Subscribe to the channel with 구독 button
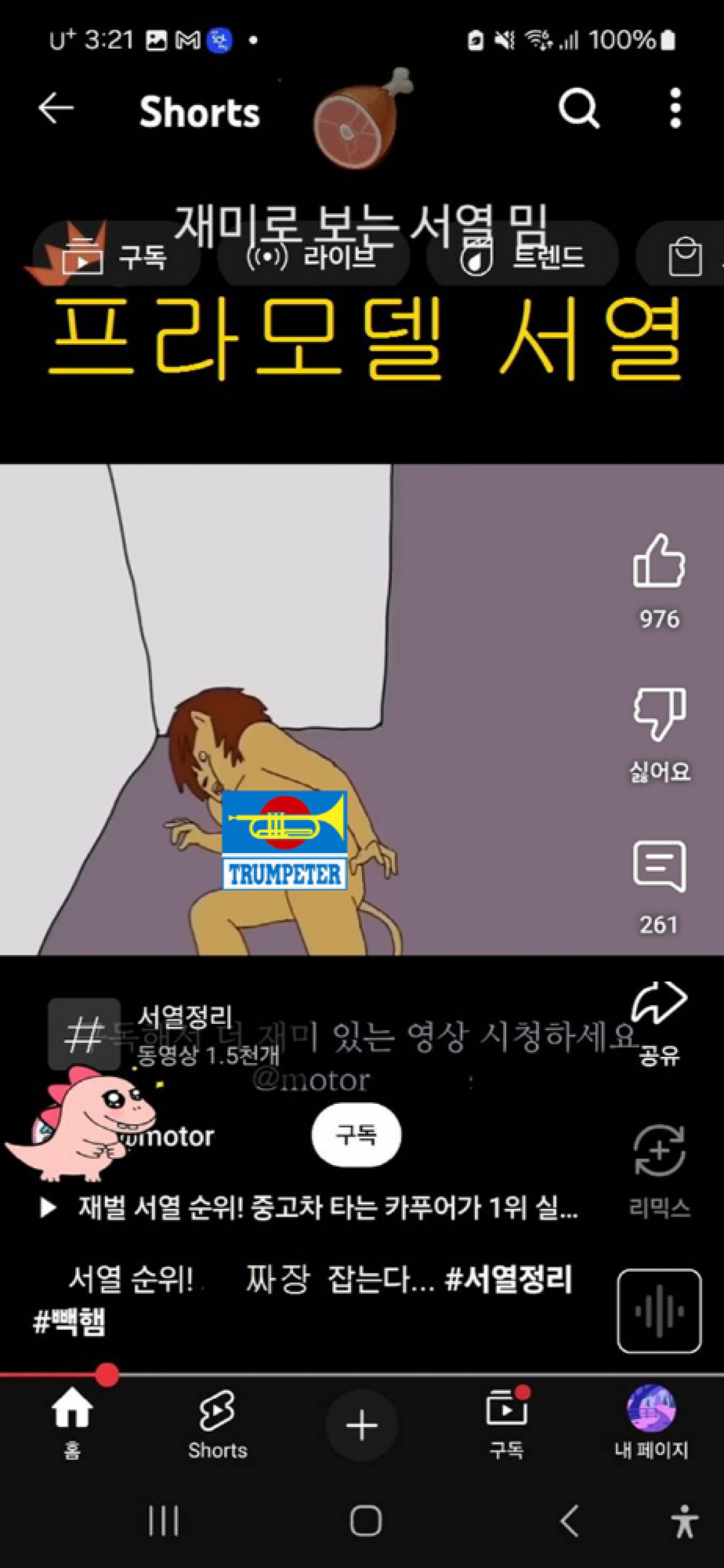This screenshot has width=724, height=1568. tap(356, 1135)
